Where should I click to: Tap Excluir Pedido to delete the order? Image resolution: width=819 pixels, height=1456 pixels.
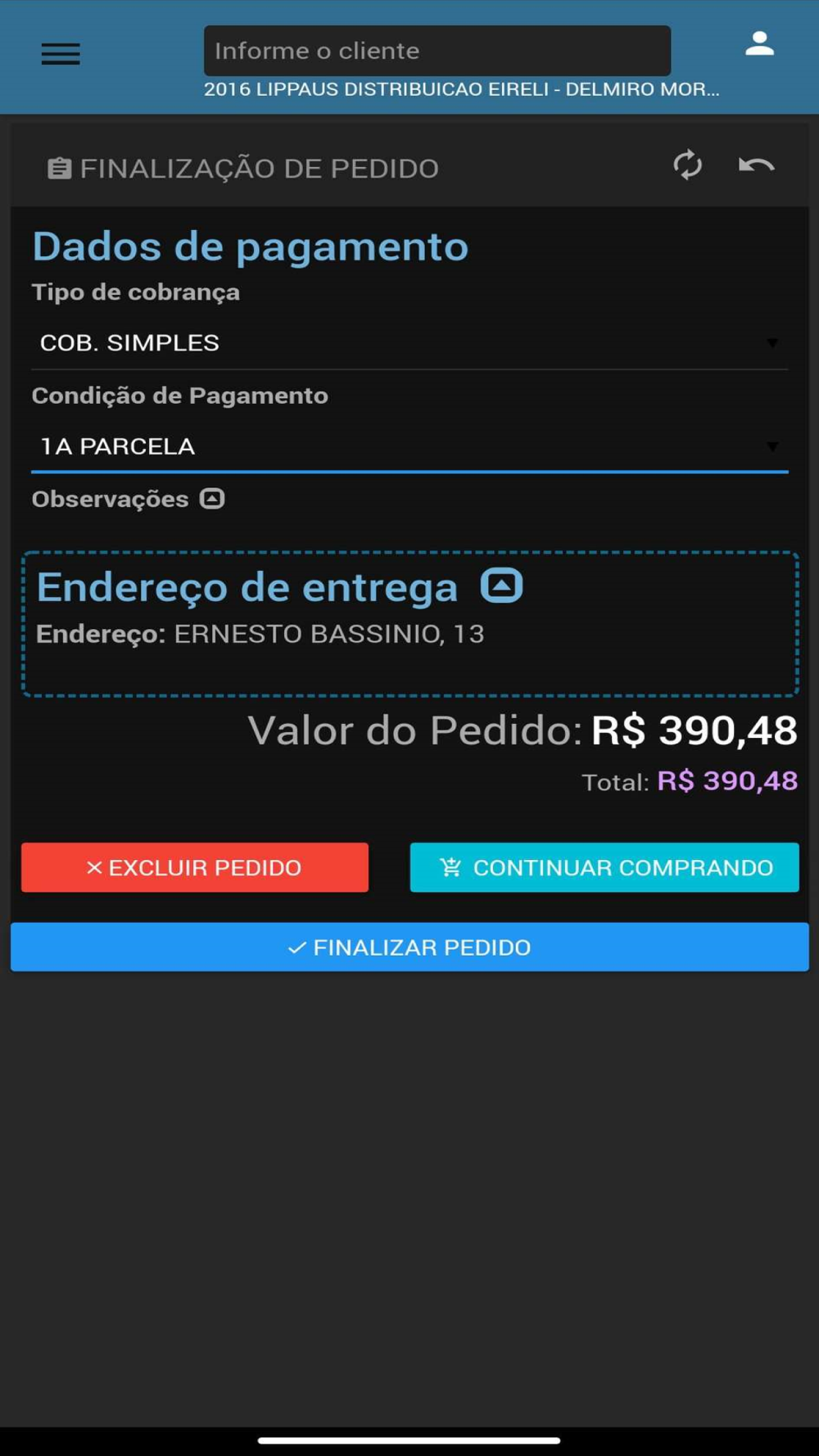click(195, 867)
